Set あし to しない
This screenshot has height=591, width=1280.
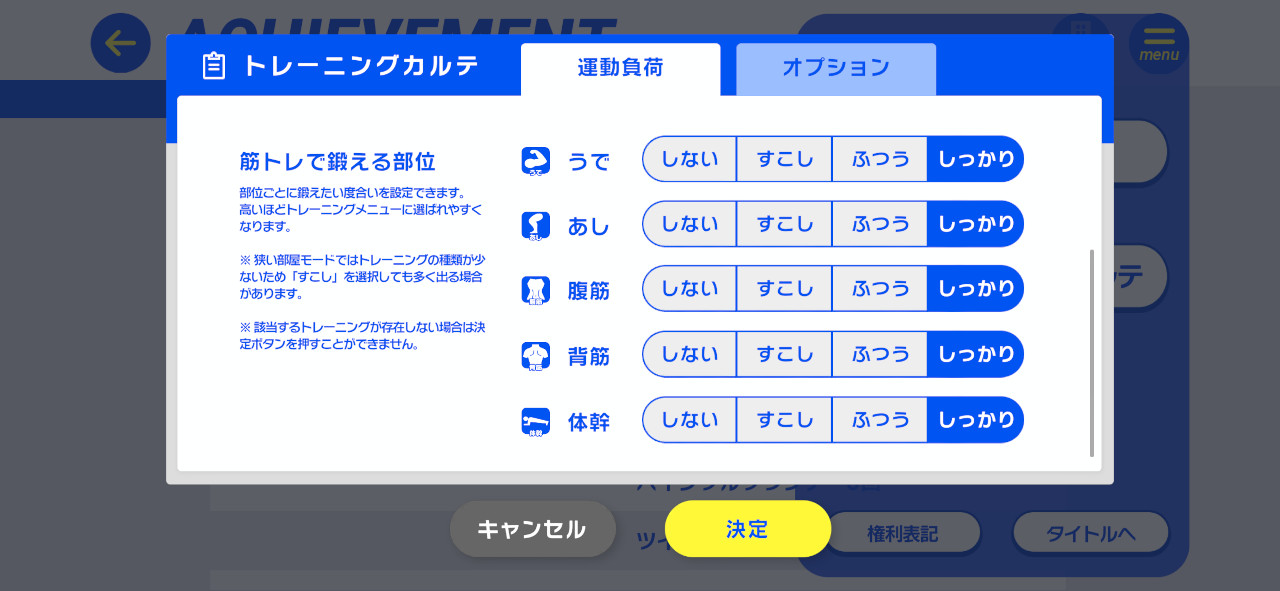click(690, 224)
